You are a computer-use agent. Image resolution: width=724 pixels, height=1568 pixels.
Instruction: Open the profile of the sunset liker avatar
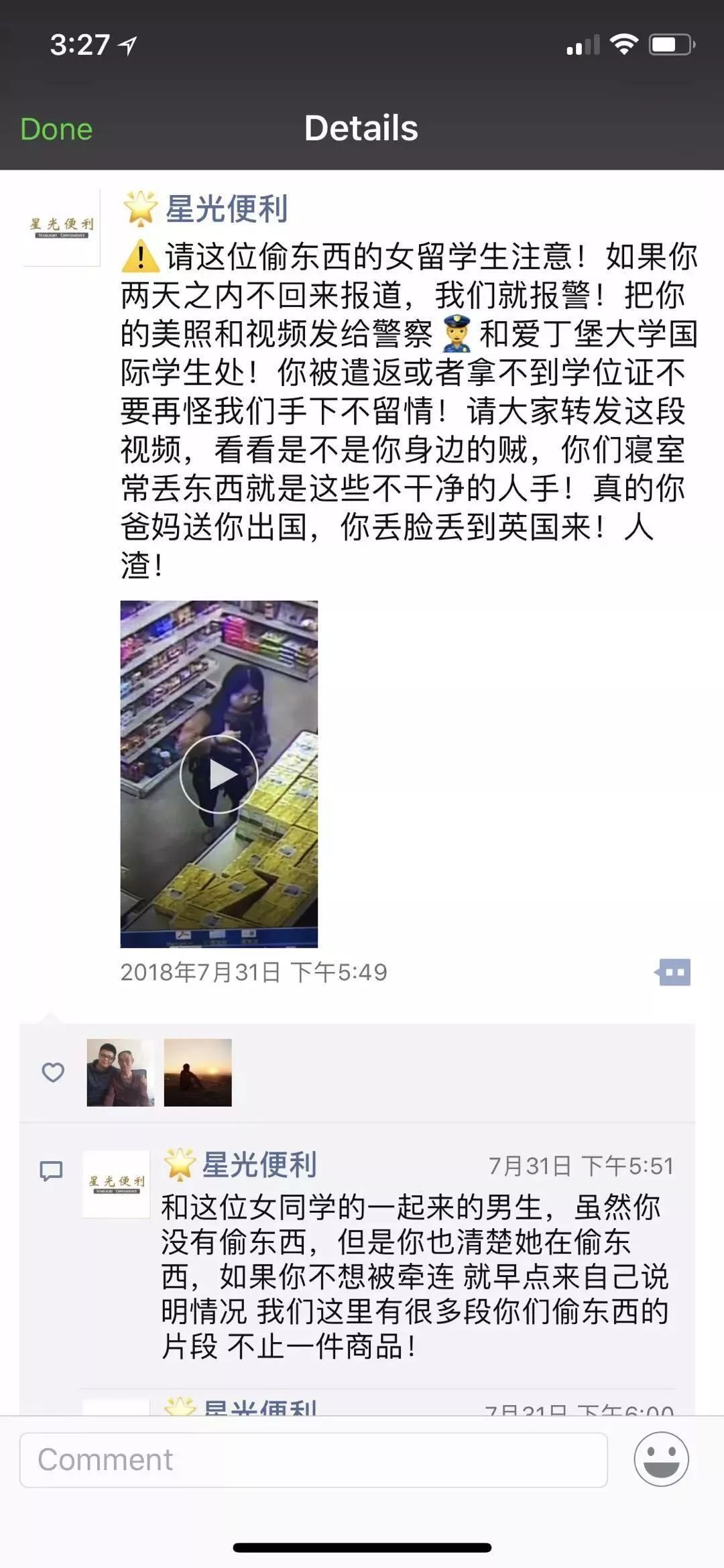tap(198, 1072)
